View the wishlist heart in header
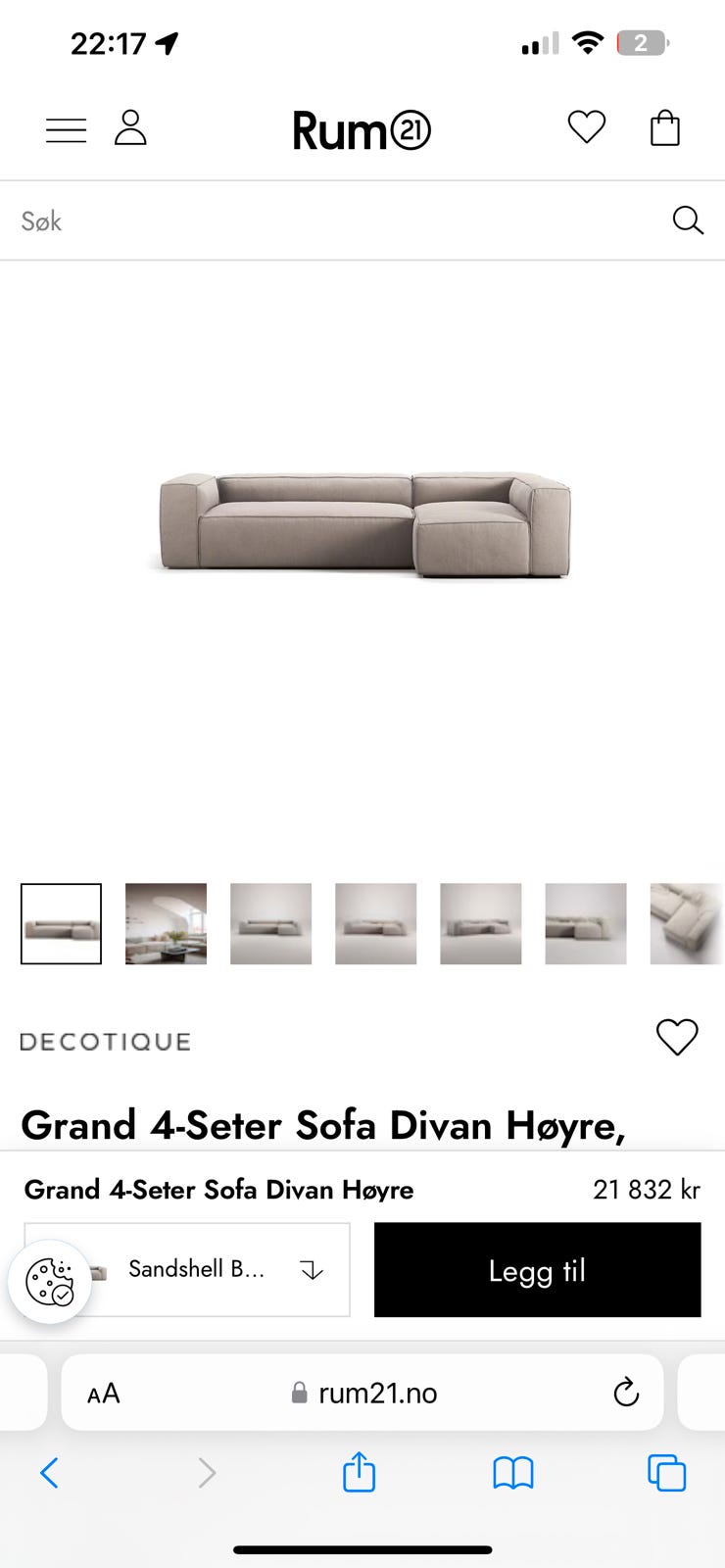Viewport: 725px width, 1568px height. point(587,127)
